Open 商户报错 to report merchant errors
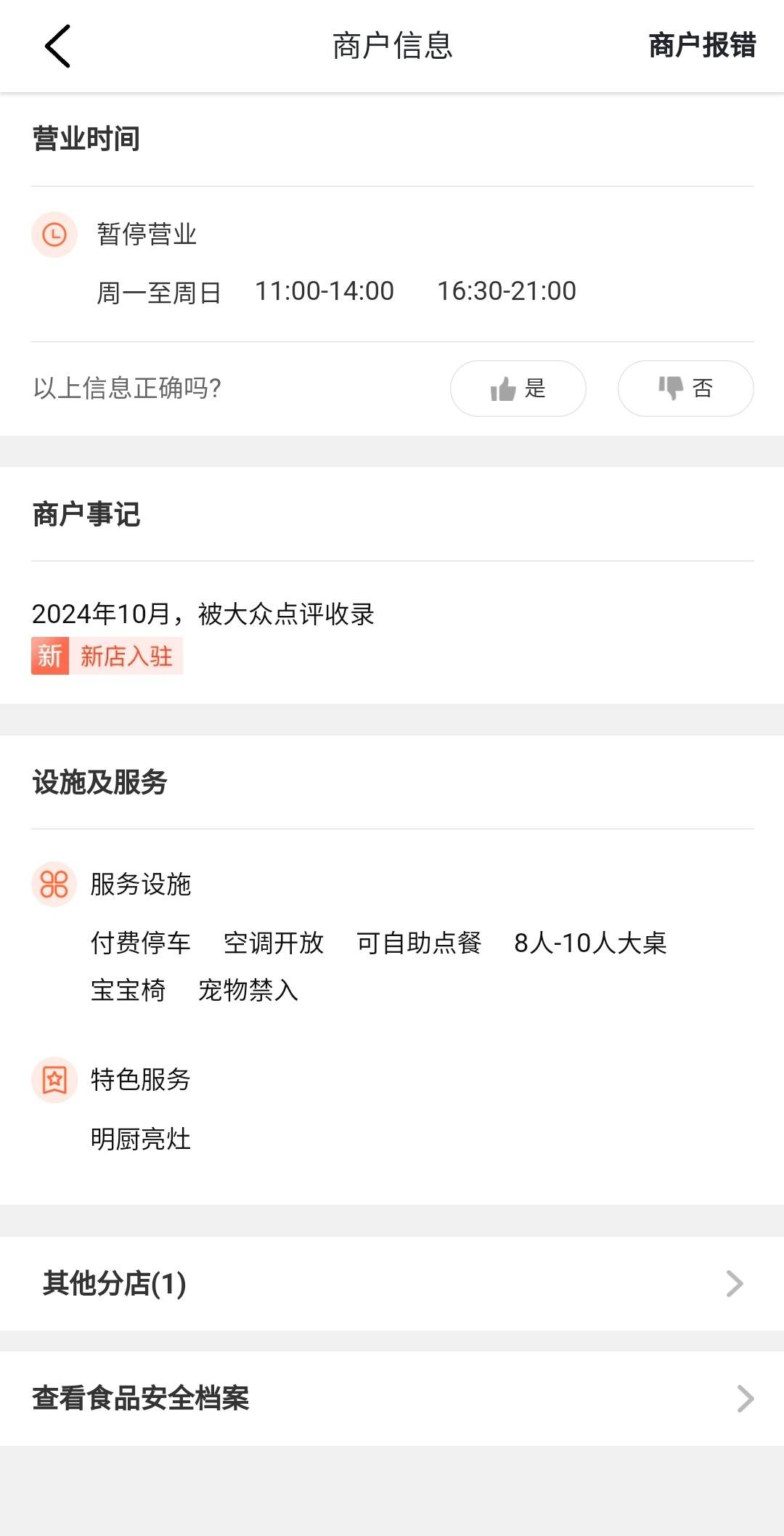Image resolution: width=784 pixels, height=1536 pixels. point(702,45)
